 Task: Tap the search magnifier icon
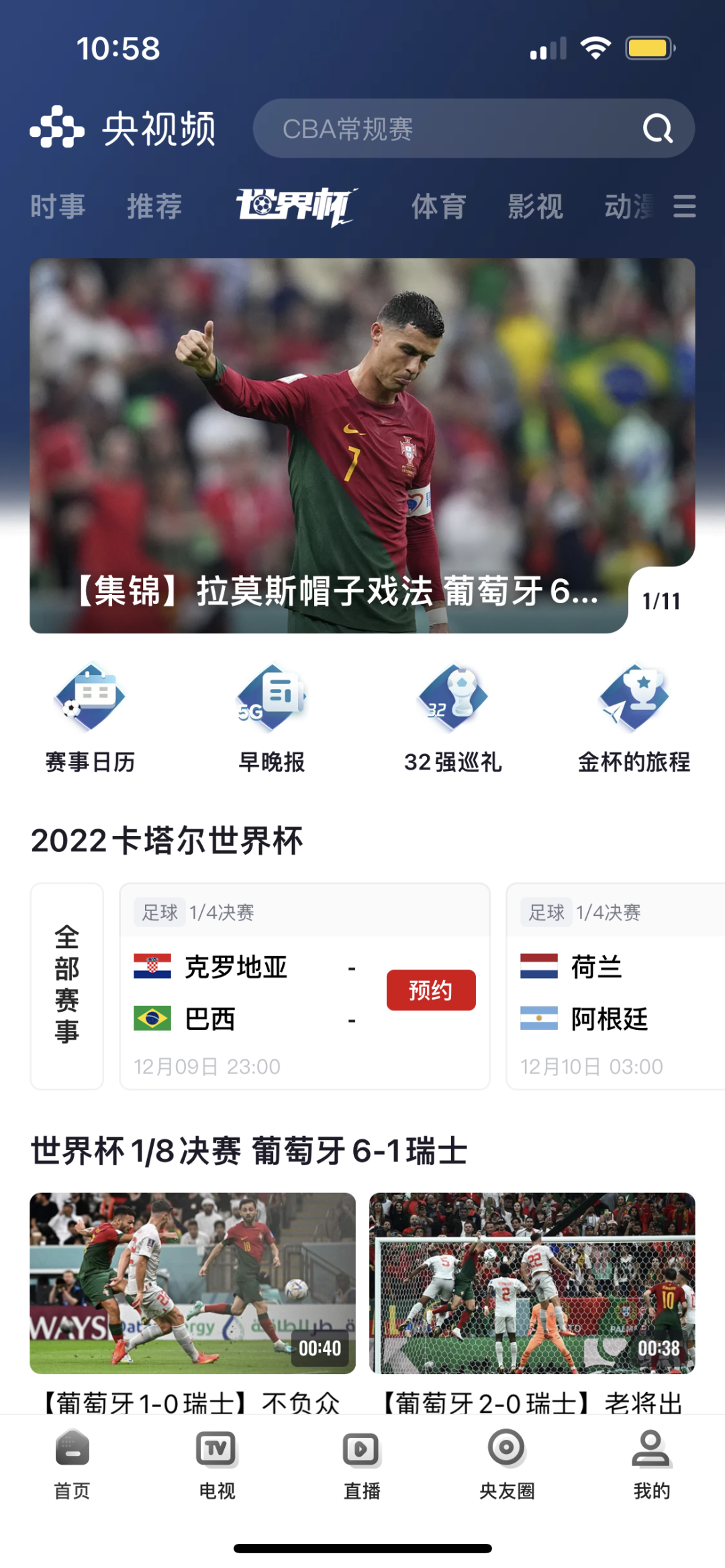click(x=657, y=129)
